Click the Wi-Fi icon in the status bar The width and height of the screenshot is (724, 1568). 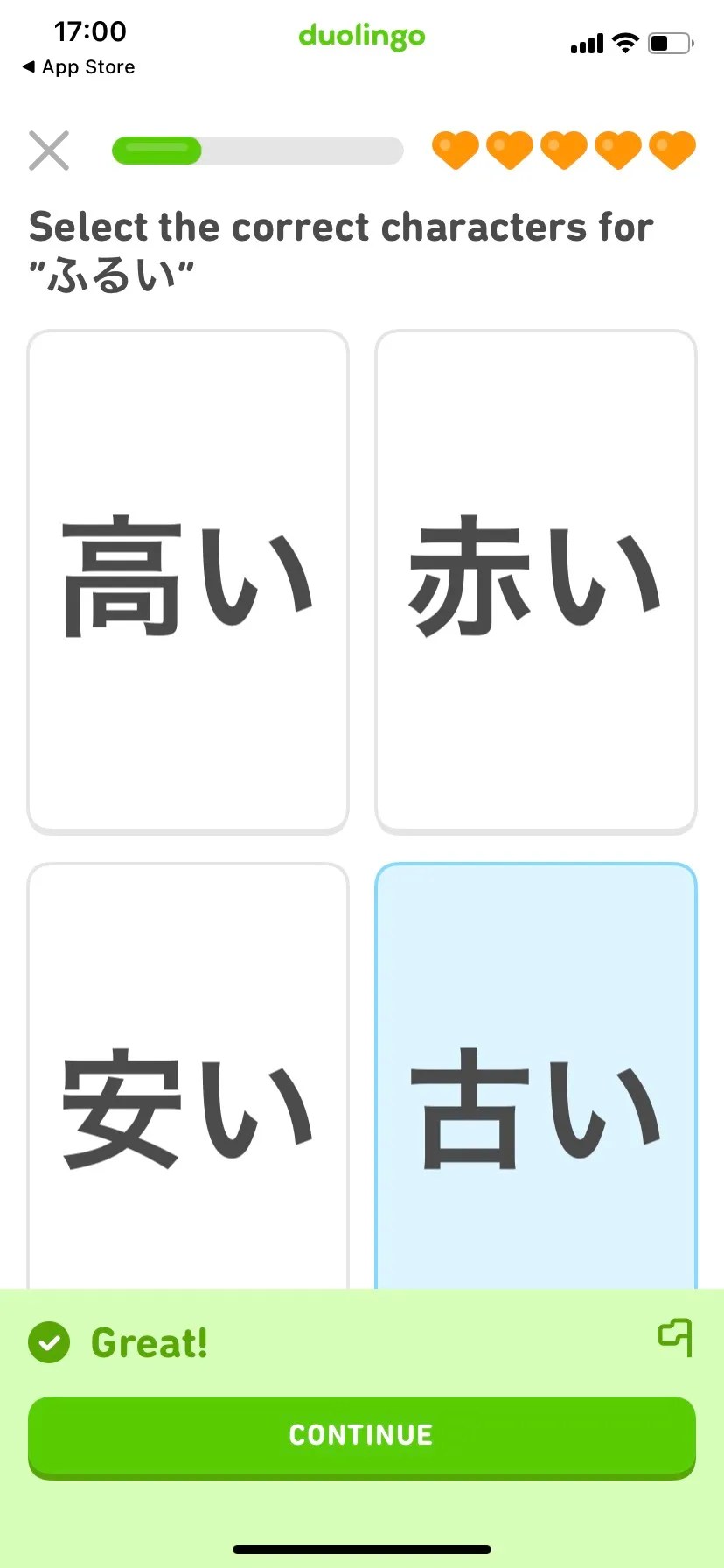[626, 43]
